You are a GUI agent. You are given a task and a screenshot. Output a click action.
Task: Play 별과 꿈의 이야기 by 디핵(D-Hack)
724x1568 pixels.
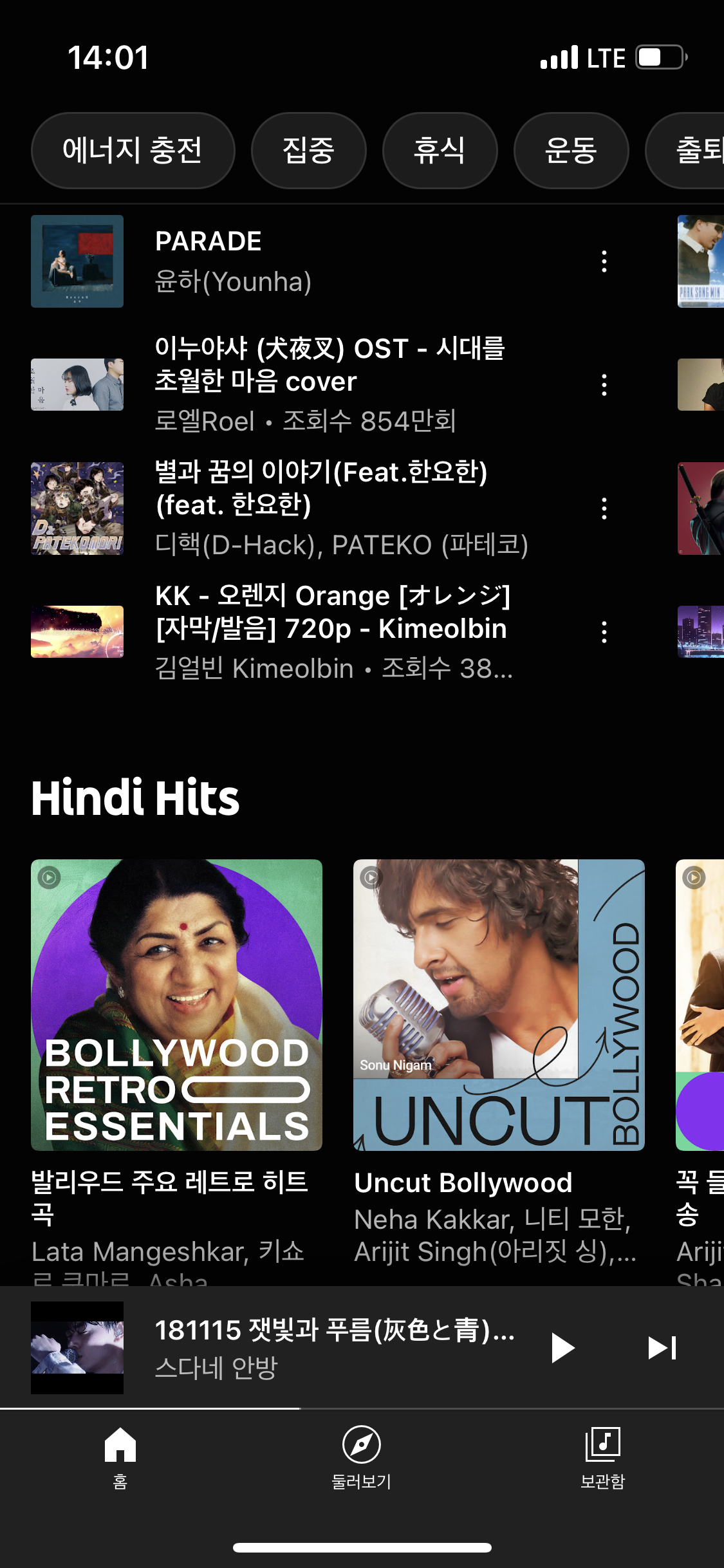[309, 508]
